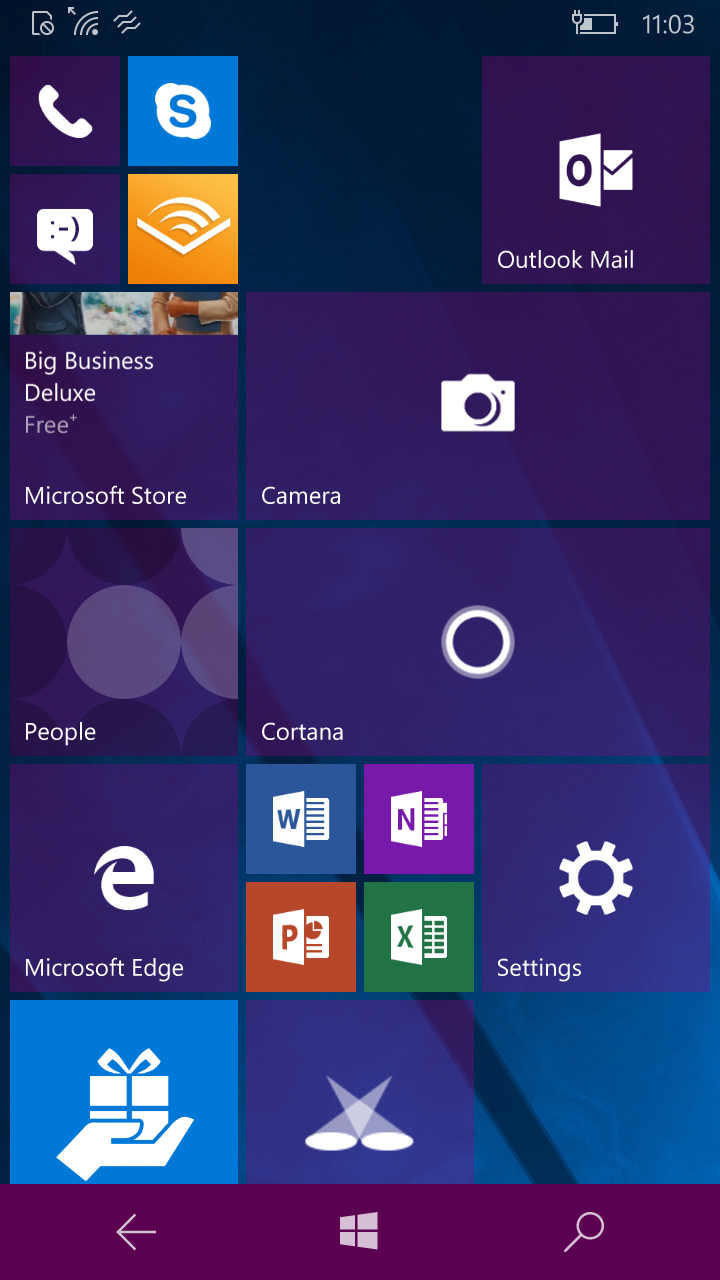
Task: Launch Skype
Action: click(183, 111)
